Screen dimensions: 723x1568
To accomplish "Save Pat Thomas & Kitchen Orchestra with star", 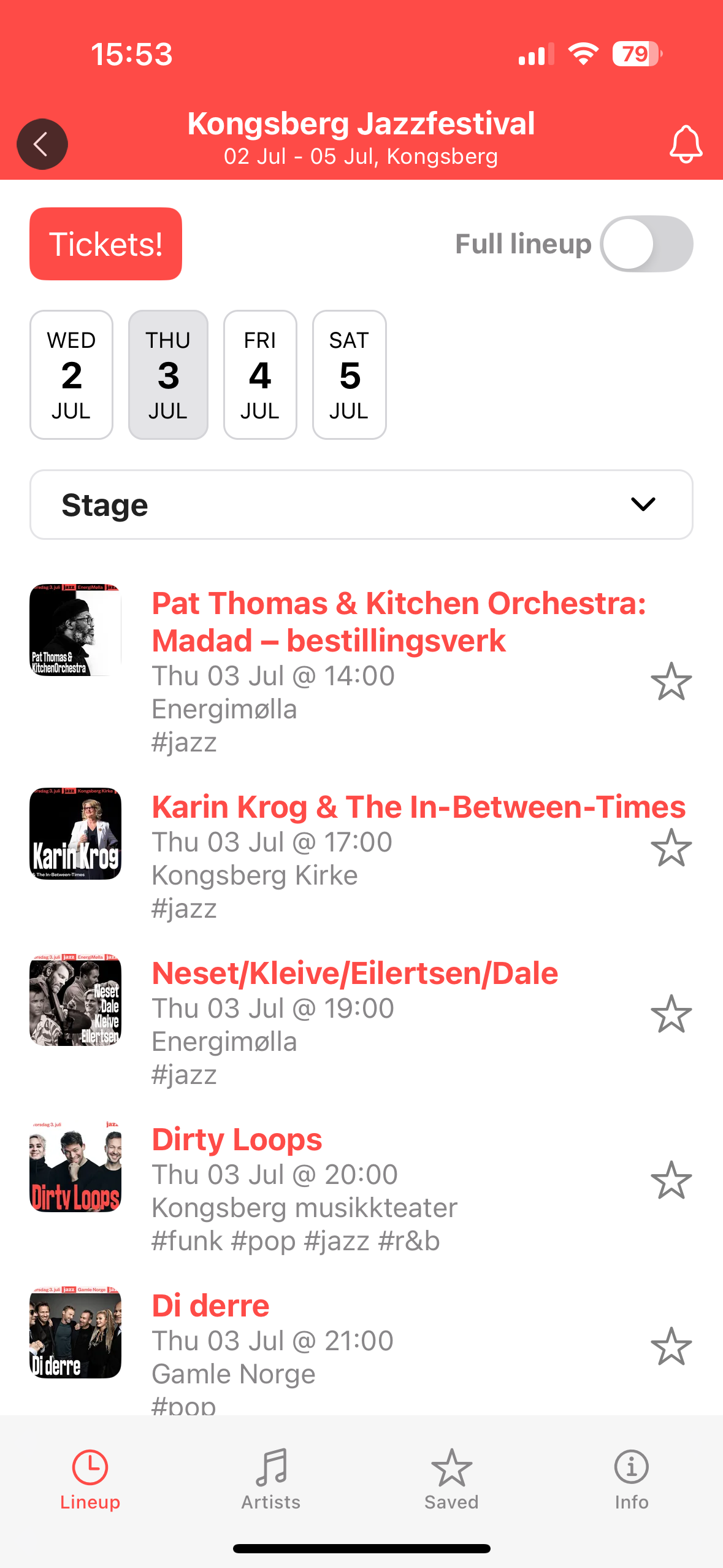I will tap(671, 682).
